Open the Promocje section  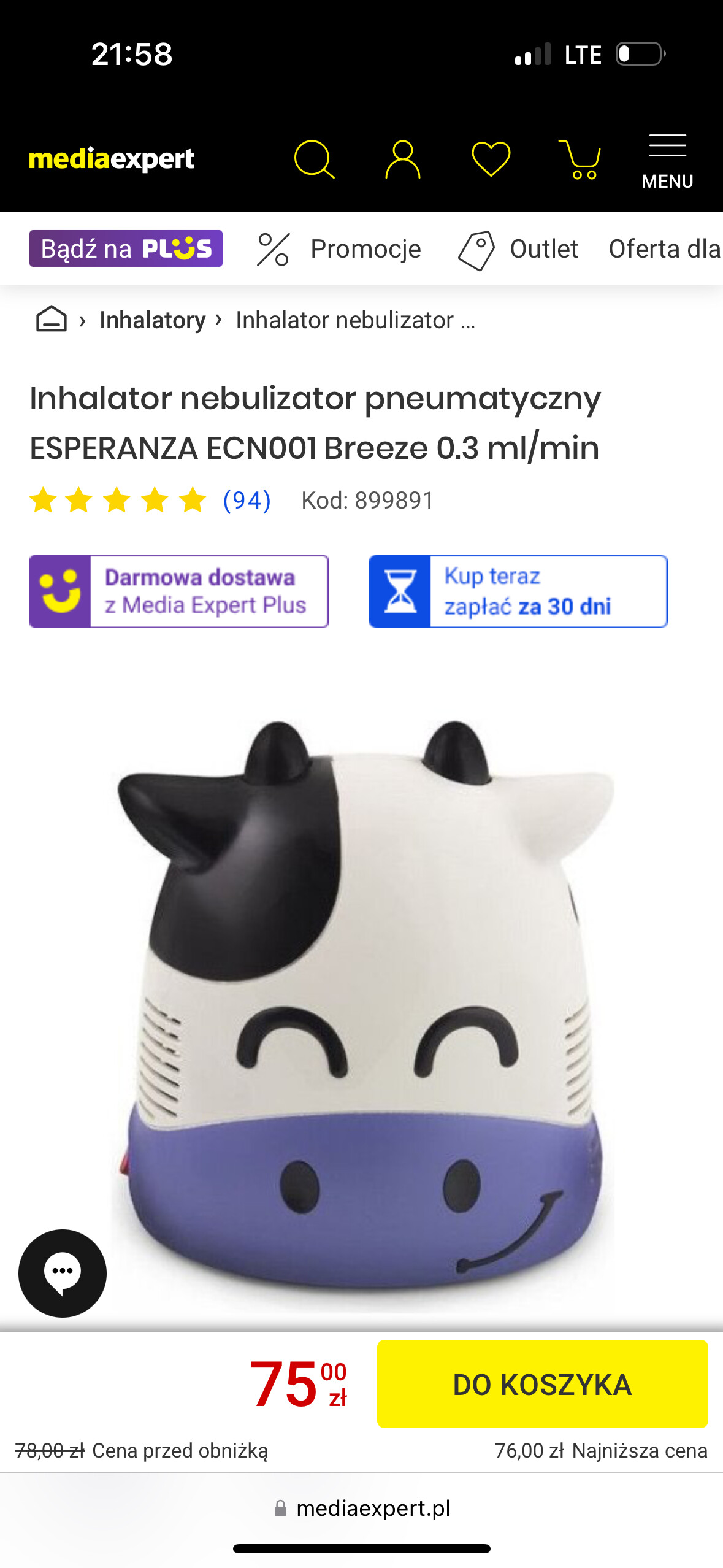[339, 249]
